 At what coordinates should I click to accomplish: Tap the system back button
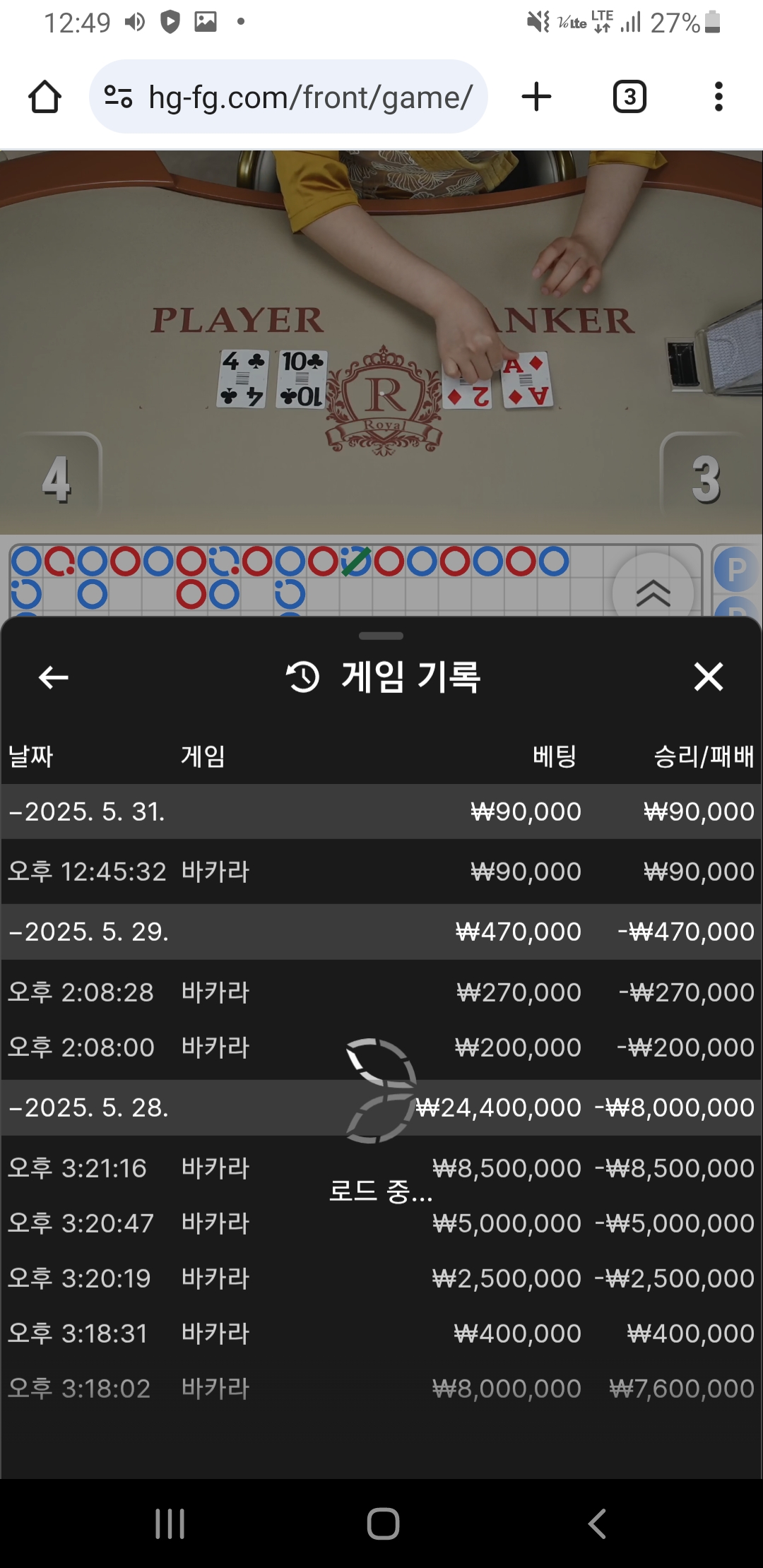597,1524
